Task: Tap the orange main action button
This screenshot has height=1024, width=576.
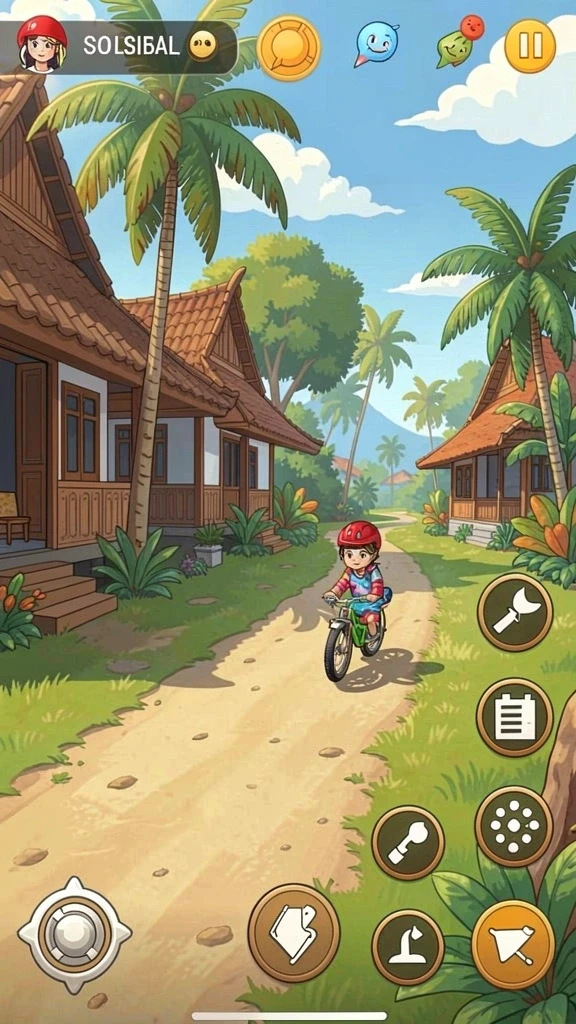Action: click(513, 944)
